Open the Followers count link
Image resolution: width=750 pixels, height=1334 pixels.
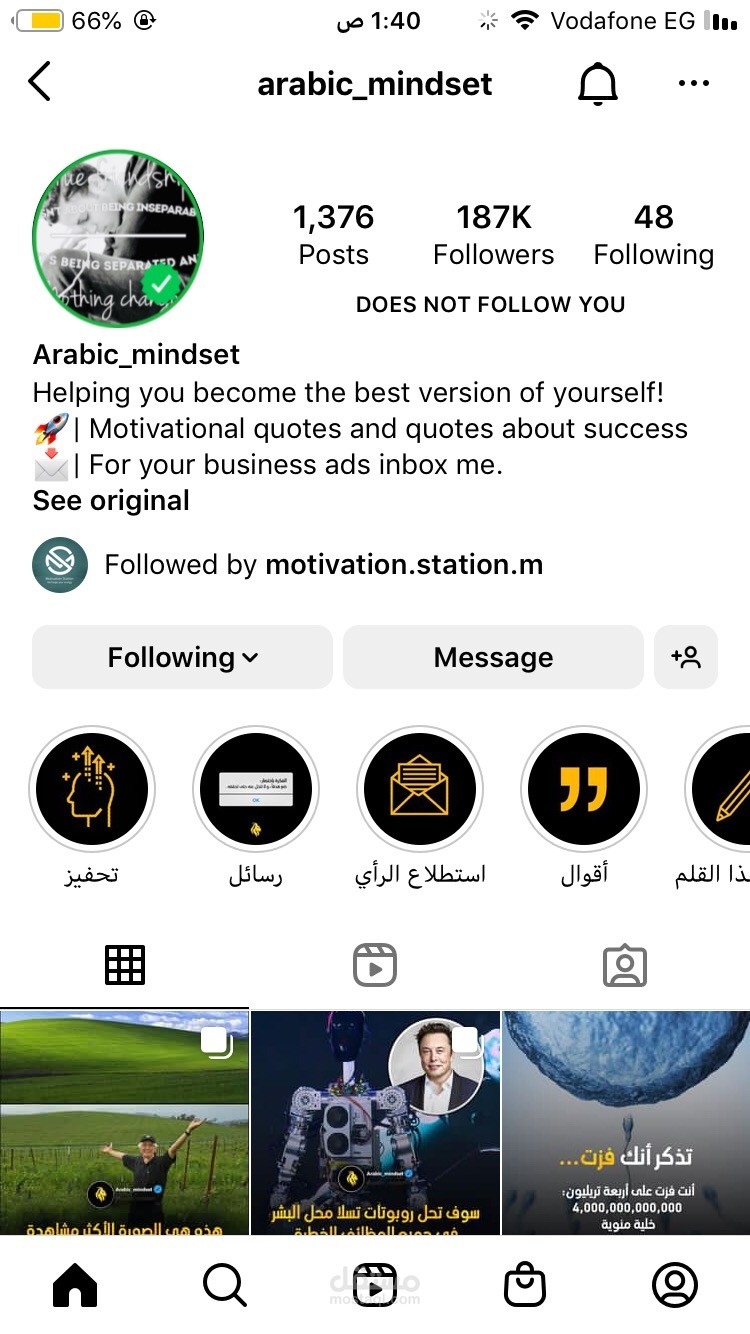[x=493, y=233]
